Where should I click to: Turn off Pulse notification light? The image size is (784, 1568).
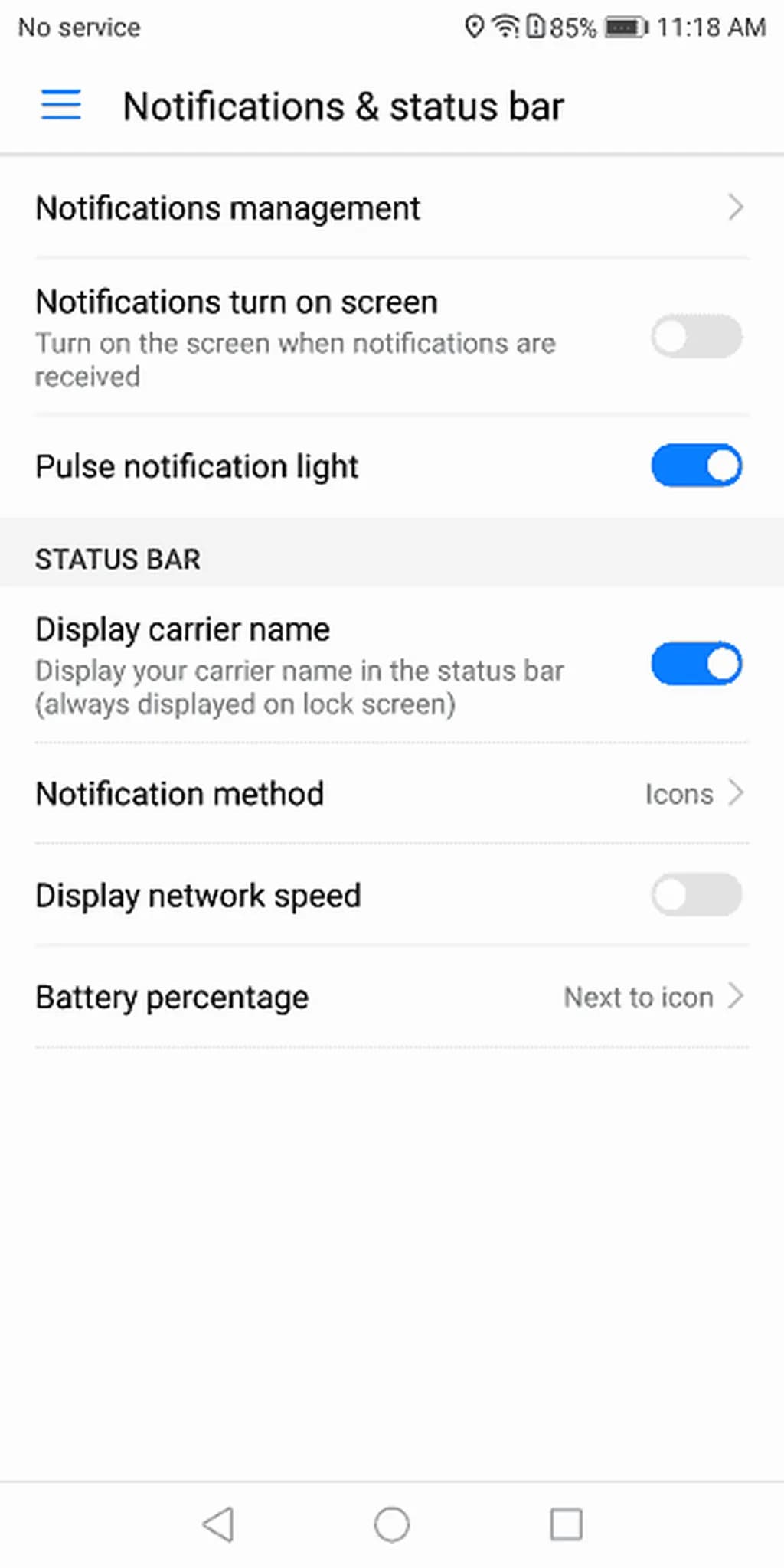[x=695, y=465]
